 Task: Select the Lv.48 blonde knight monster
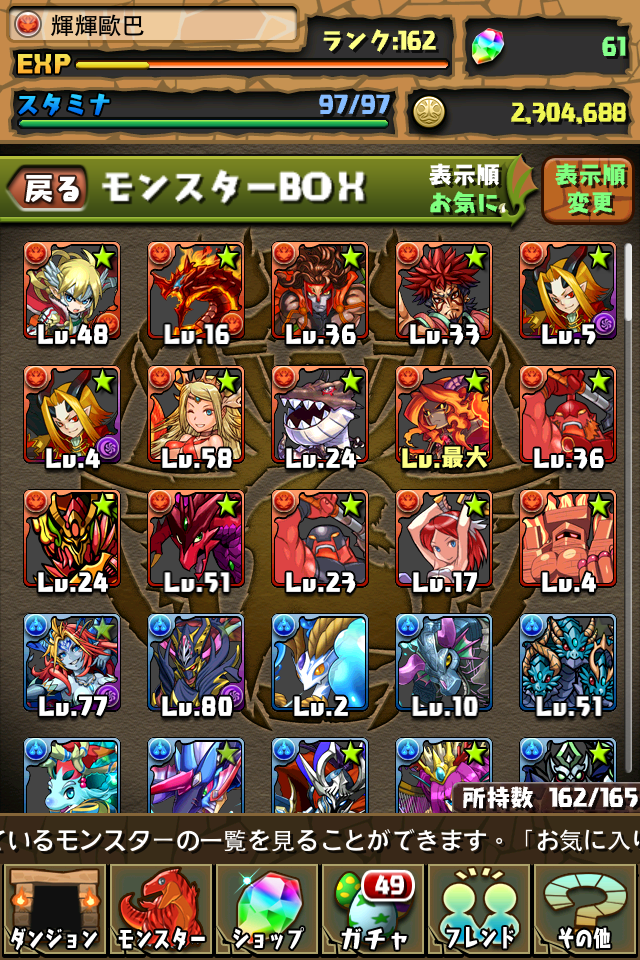pos(72,290)
